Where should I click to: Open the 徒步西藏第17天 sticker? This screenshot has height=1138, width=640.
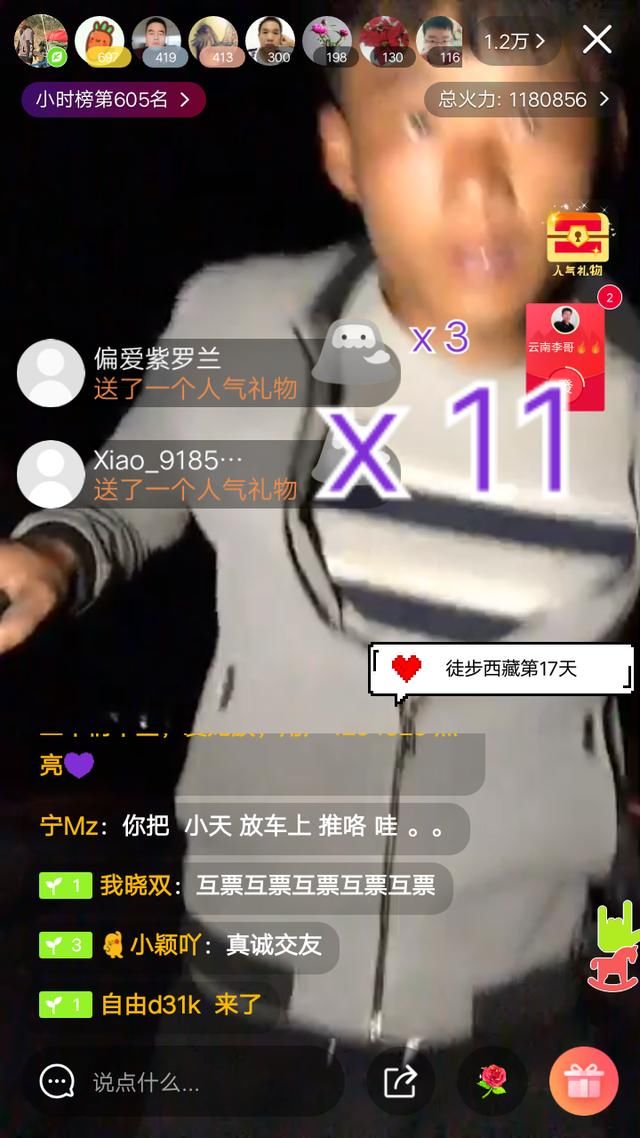pyautogui.click(x=500, y=669)
